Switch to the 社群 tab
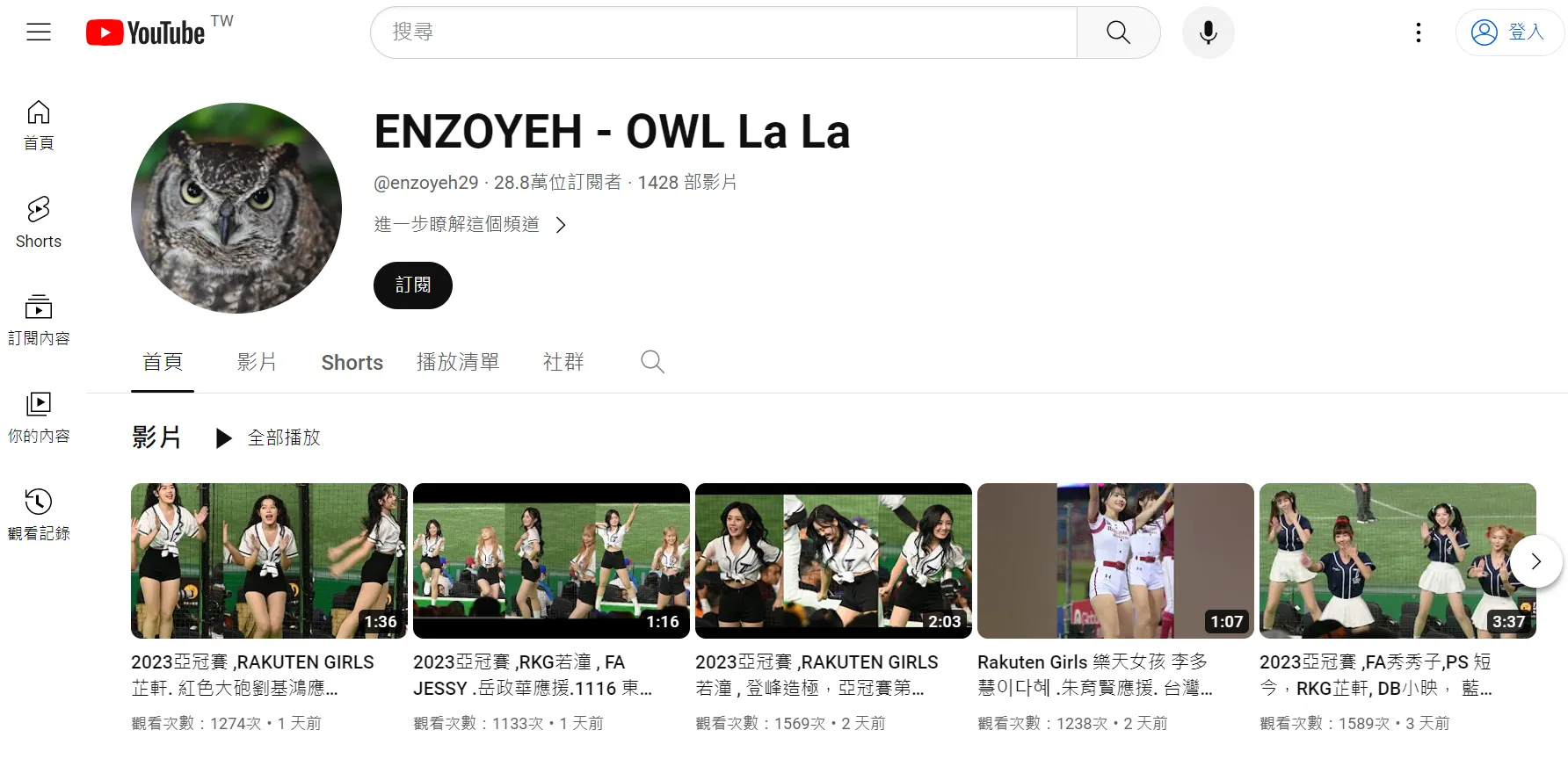 coord(563,362)
